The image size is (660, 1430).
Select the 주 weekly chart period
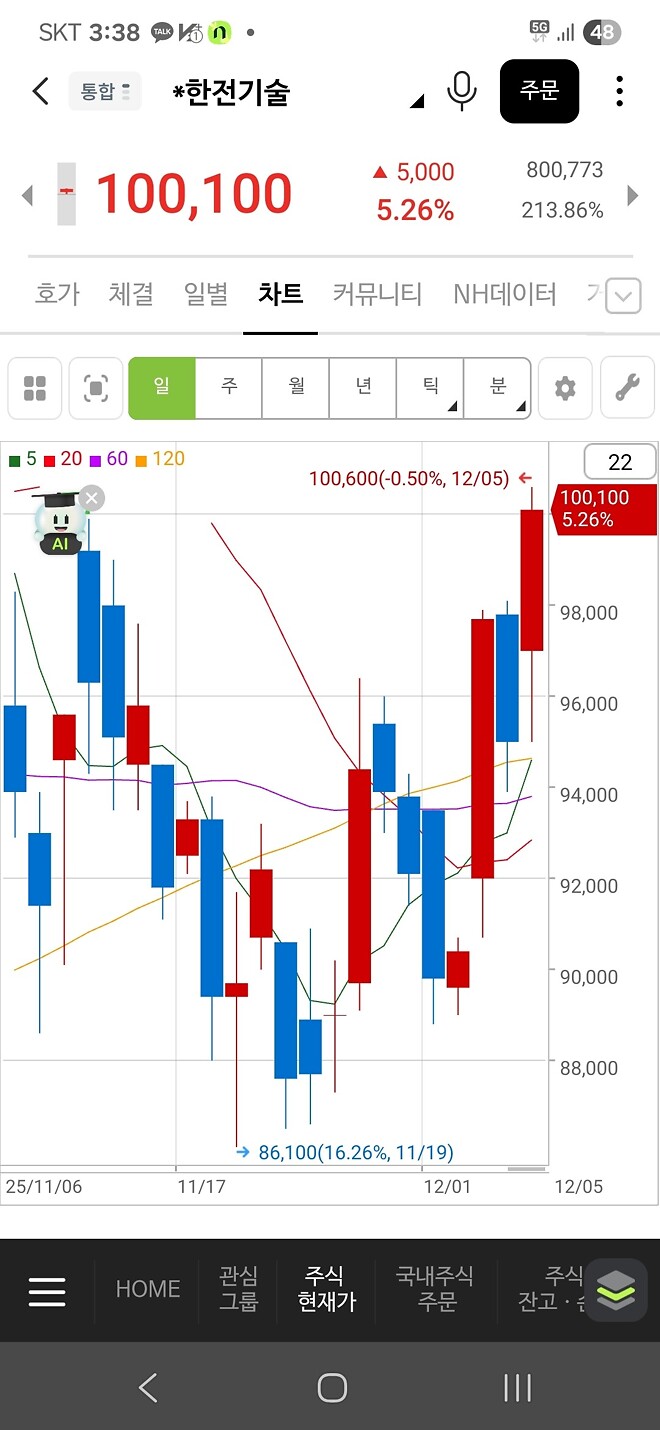[x=229, y=387]
